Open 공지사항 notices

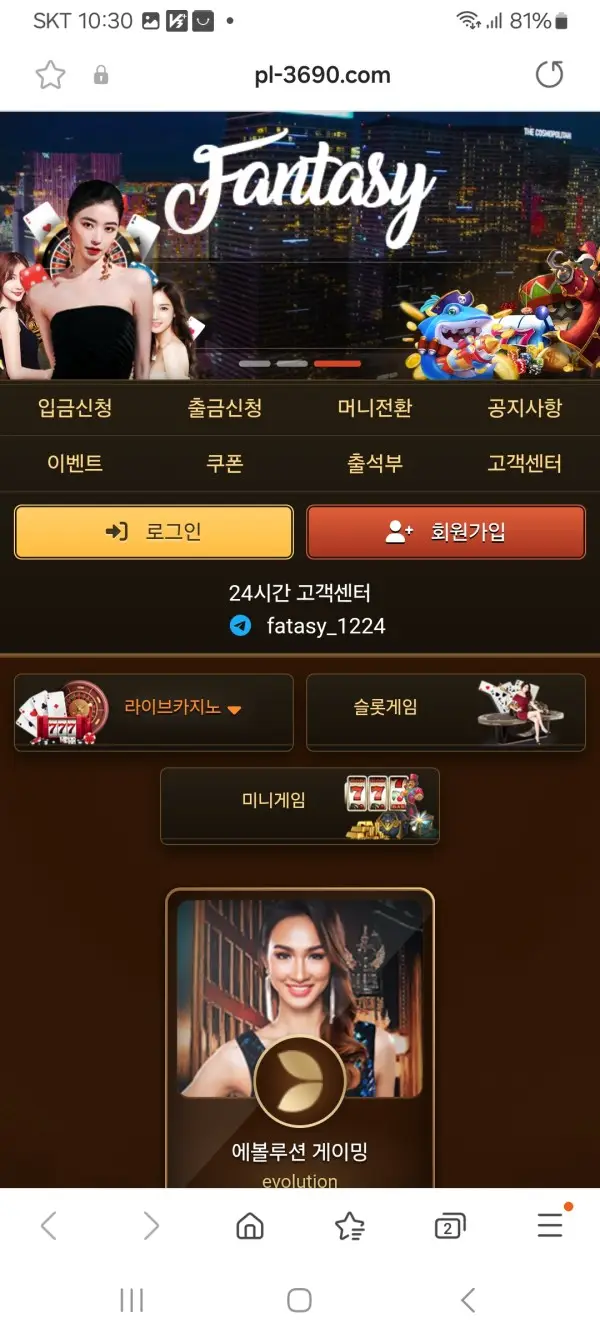[x=524, y=408]
